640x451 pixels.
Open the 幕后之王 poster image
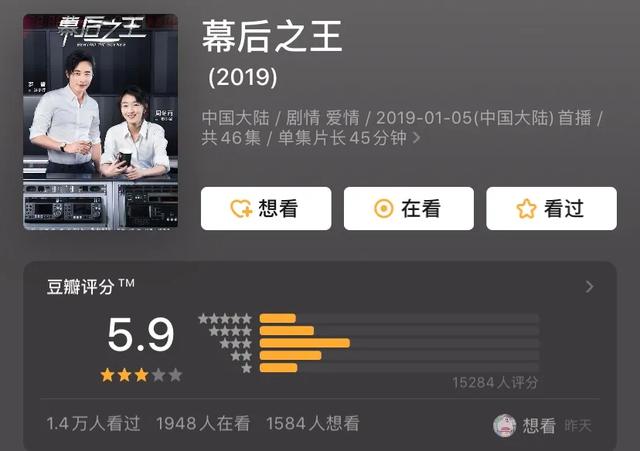tap(100, 121)
